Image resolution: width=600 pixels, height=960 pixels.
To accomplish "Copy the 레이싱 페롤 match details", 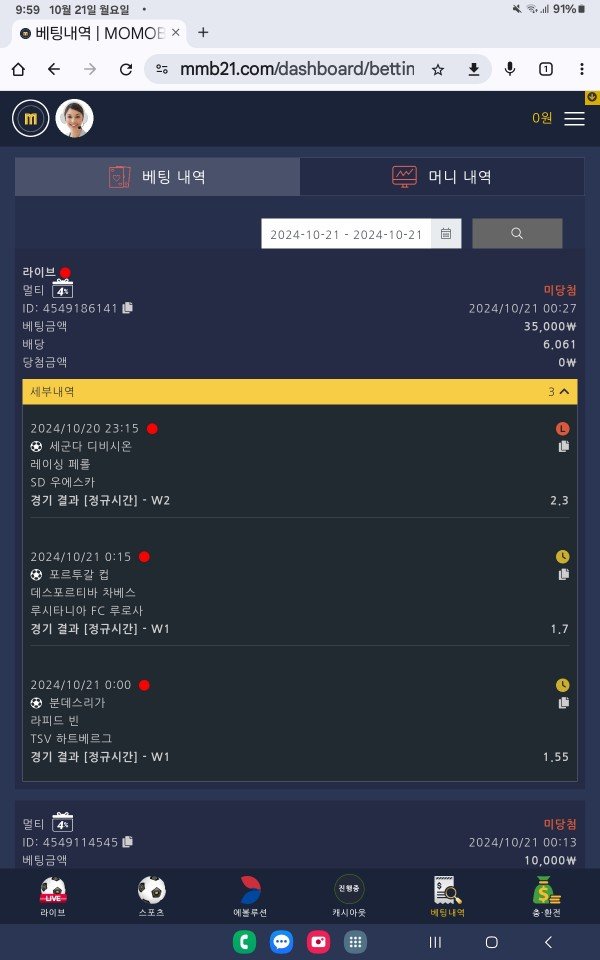I will tap(564, 447).
